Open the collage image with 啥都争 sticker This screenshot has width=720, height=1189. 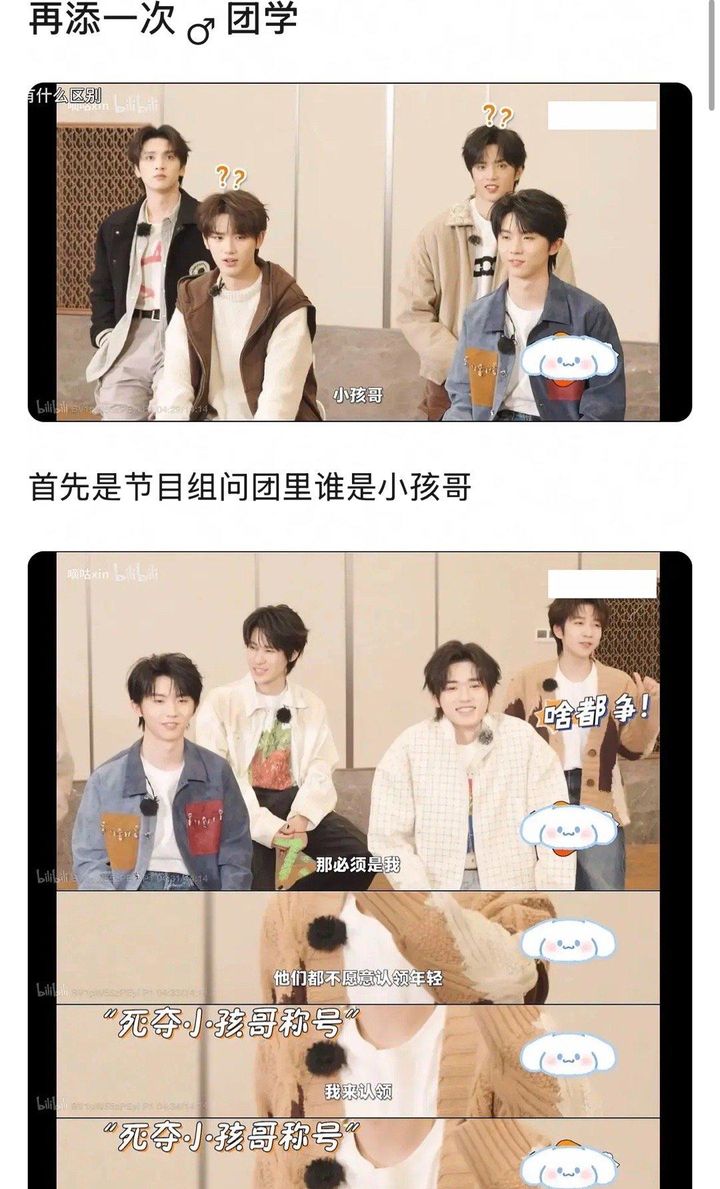point(360,871)
